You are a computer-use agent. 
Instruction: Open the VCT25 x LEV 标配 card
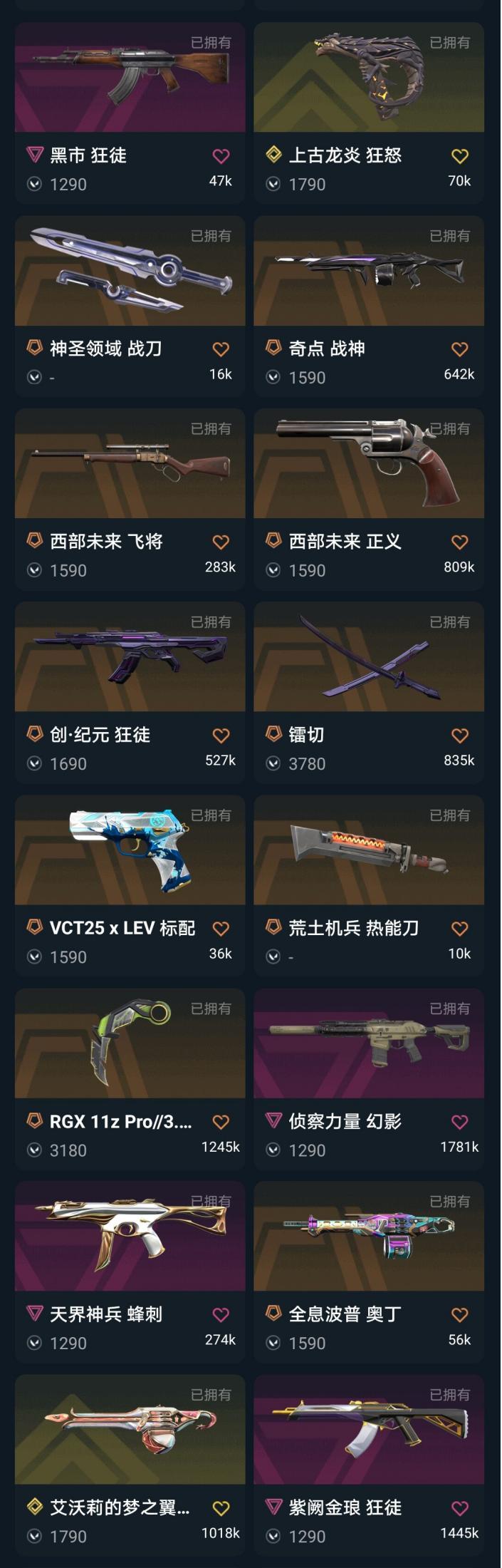click(130, 851)
